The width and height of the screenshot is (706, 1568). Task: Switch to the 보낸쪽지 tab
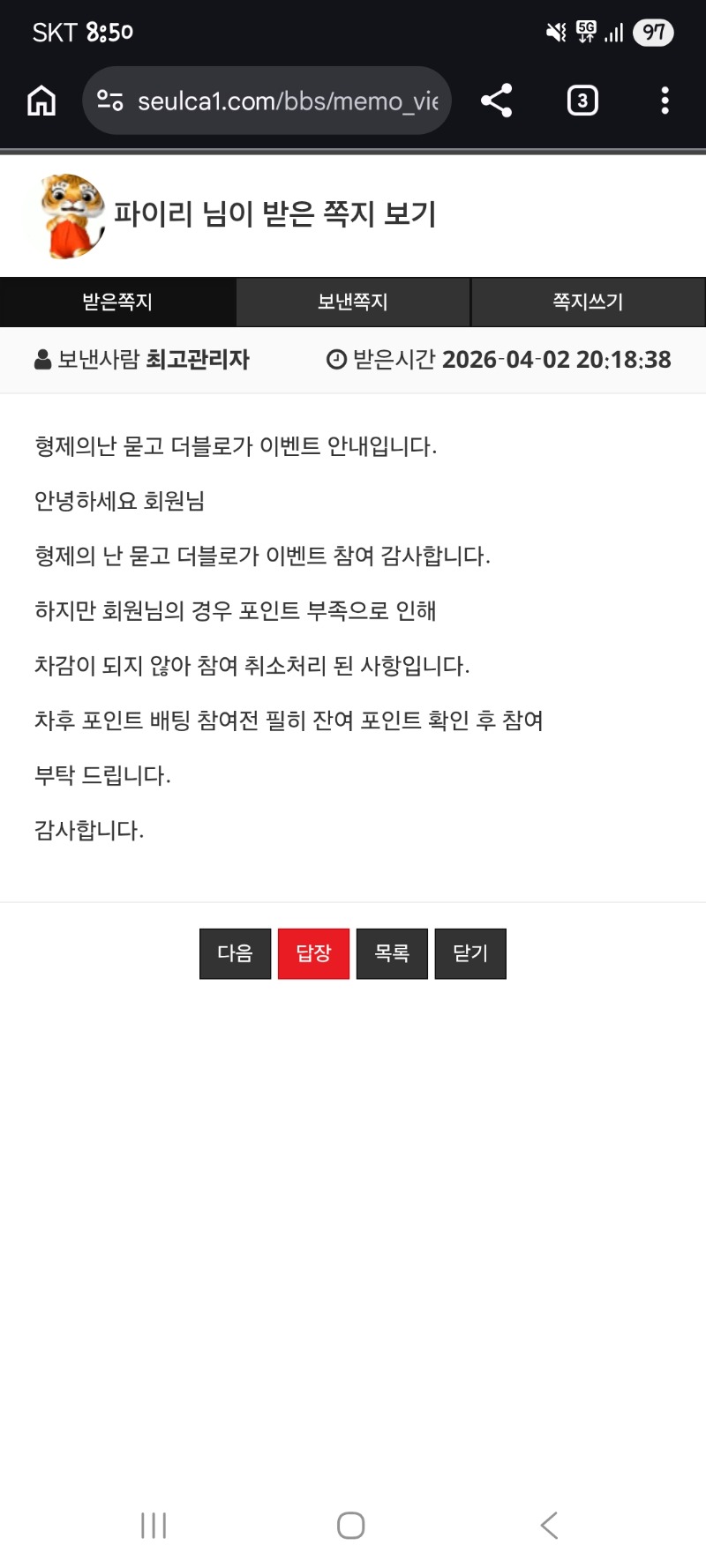pyautogui.click(x=353, y=302)
